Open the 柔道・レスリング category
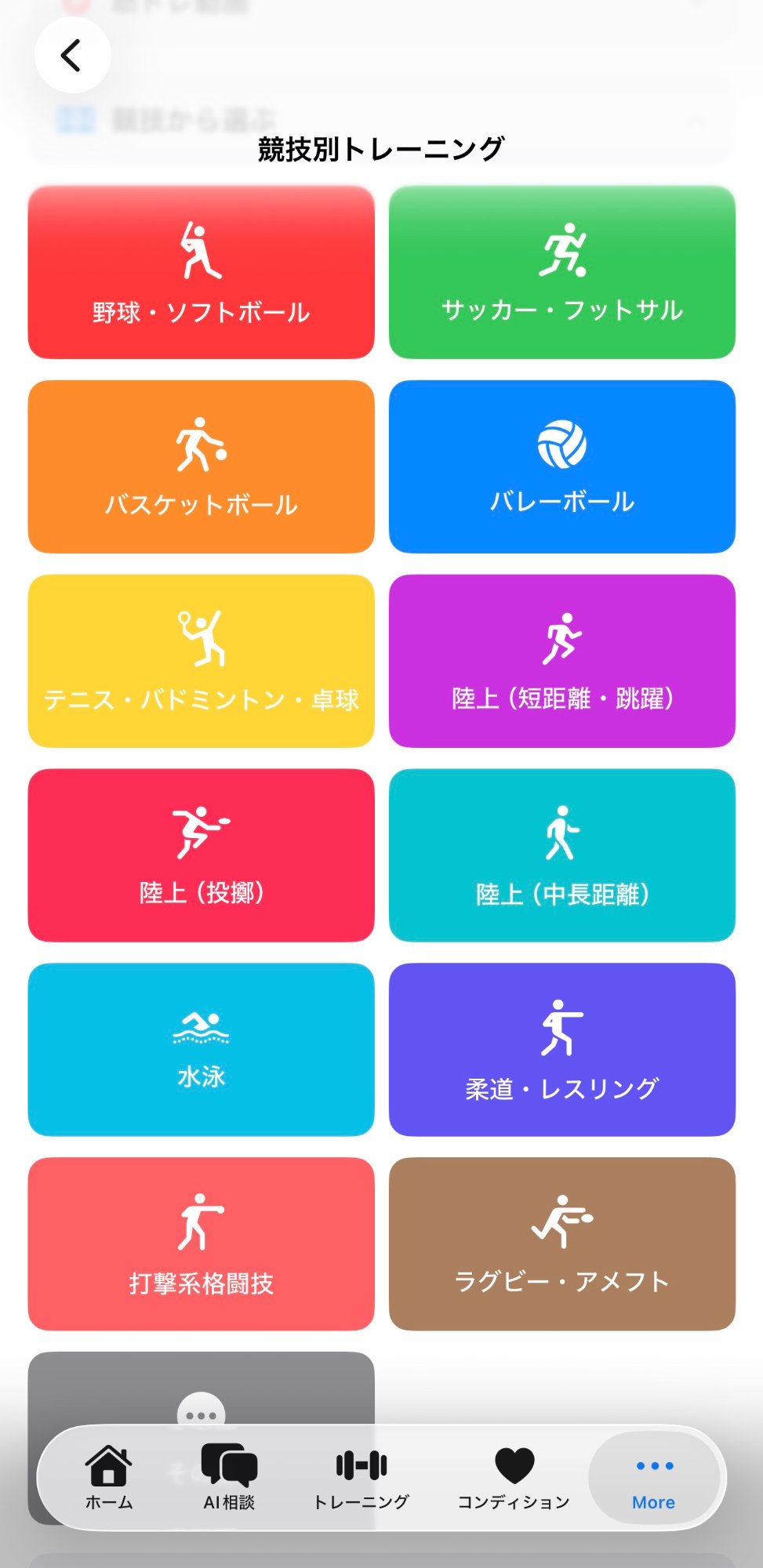 point(562,1051)
